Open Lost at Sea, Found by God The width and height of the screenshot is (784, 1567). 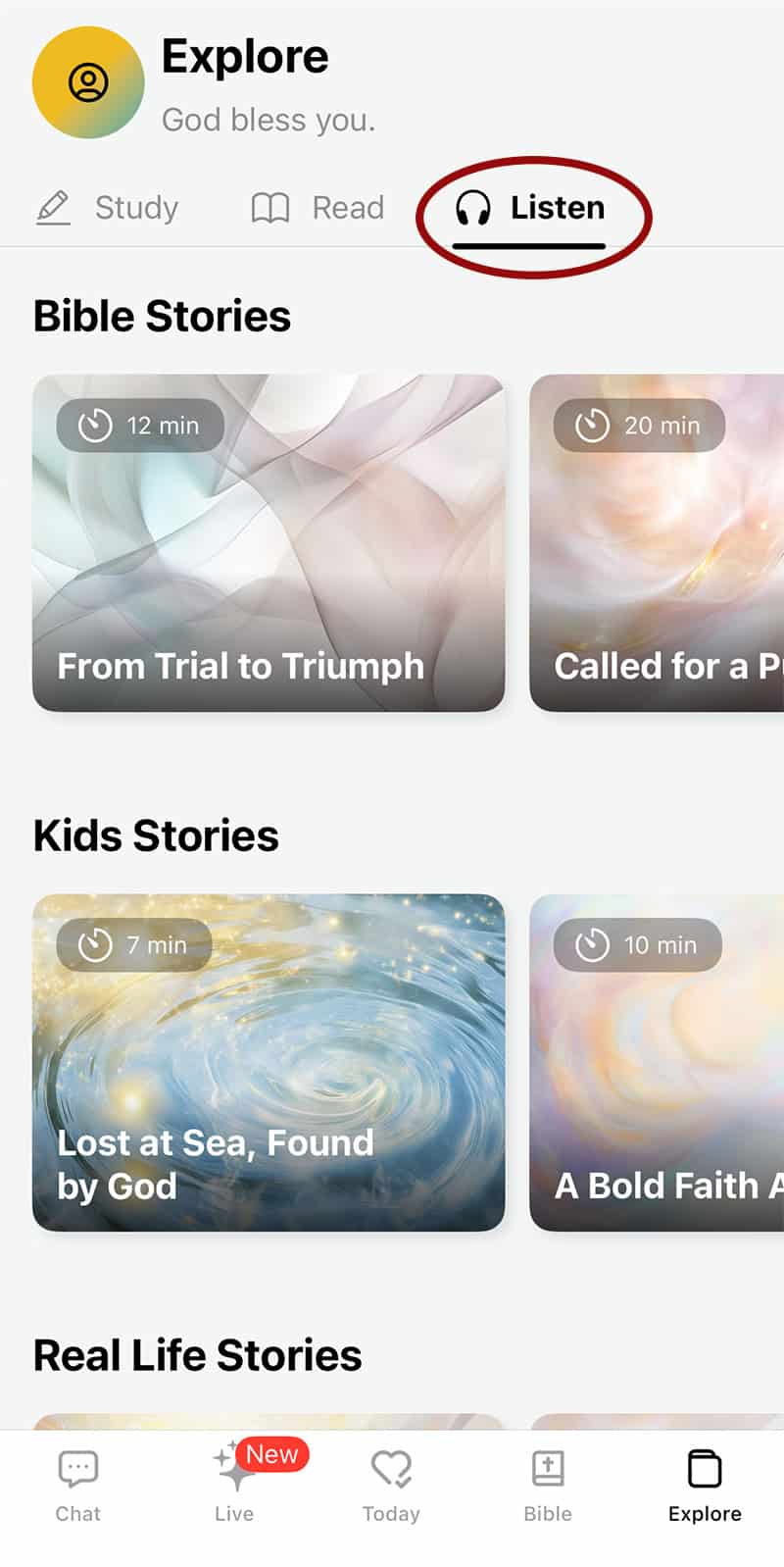tap(269, 1062)
